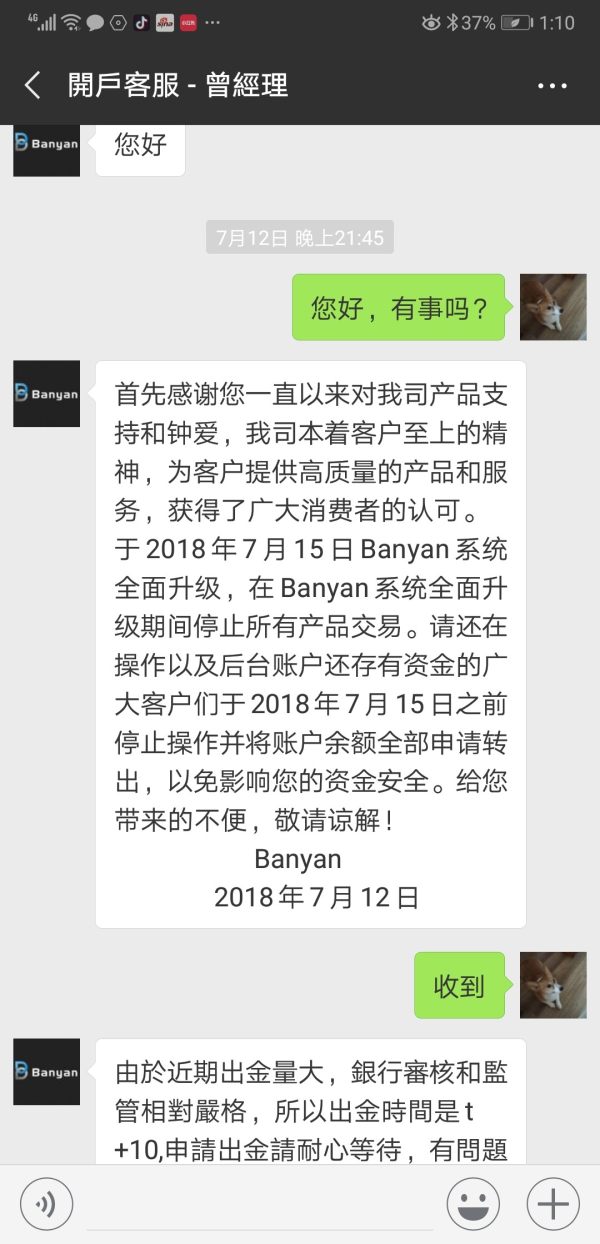
Task: Go back from the chat screen
Action: point(33,85)
